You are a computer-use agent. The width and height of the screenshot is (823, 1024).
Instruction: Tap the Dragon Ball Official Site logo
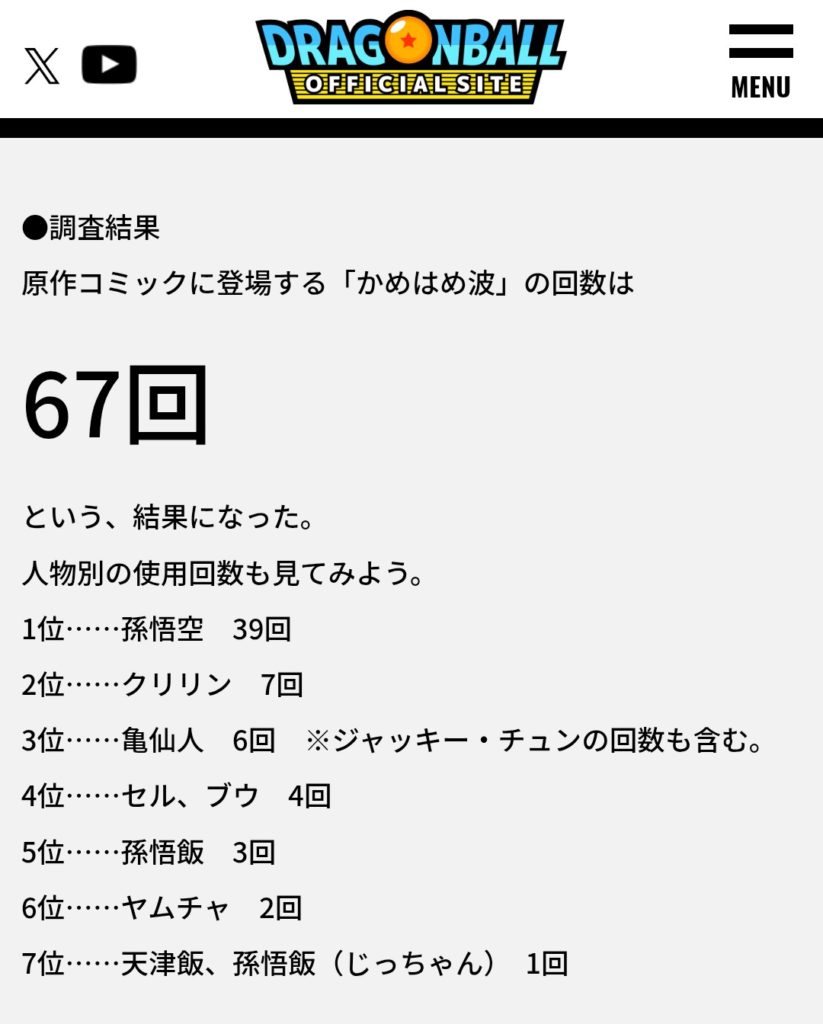point(410,58)
